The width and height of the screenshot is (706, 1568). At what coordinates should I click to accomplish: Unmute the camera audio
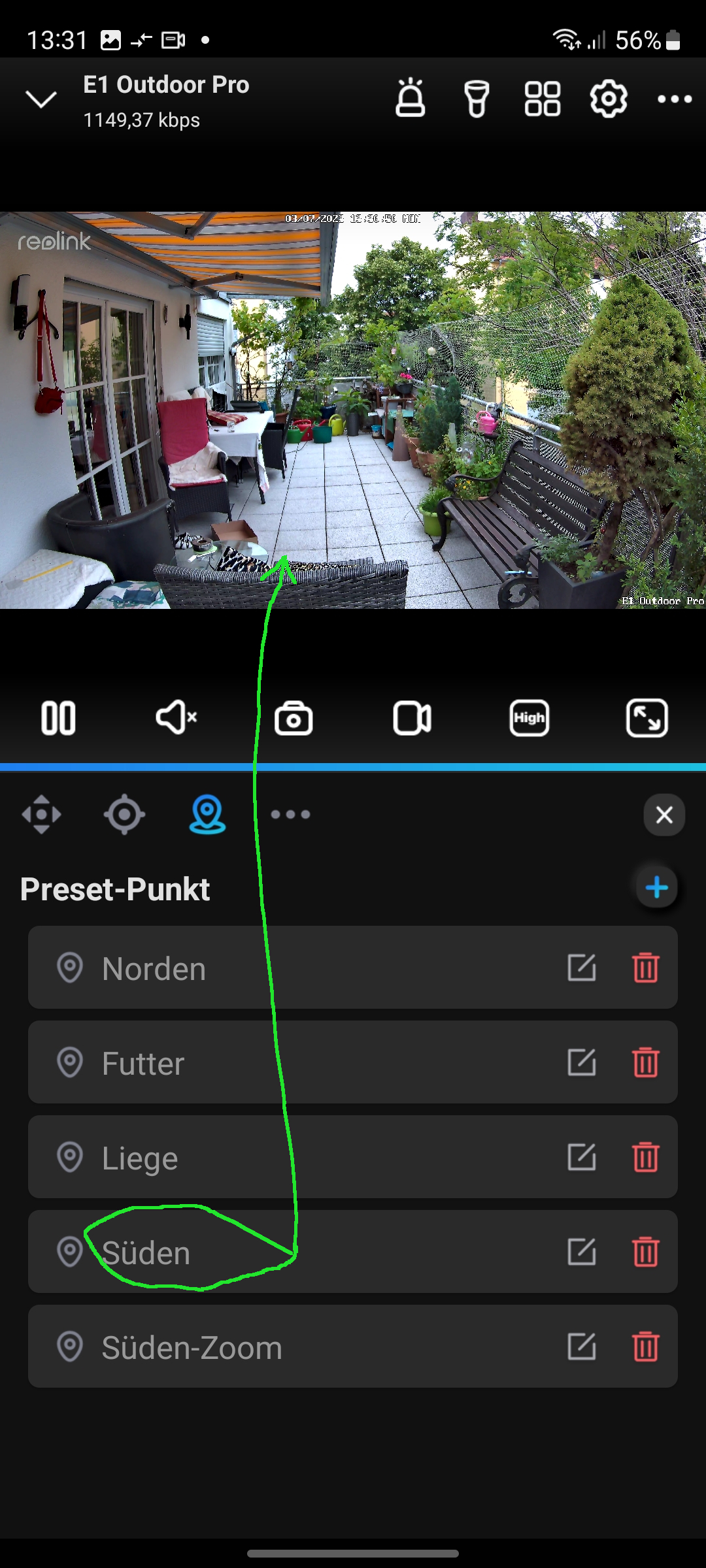pos(176,718)
